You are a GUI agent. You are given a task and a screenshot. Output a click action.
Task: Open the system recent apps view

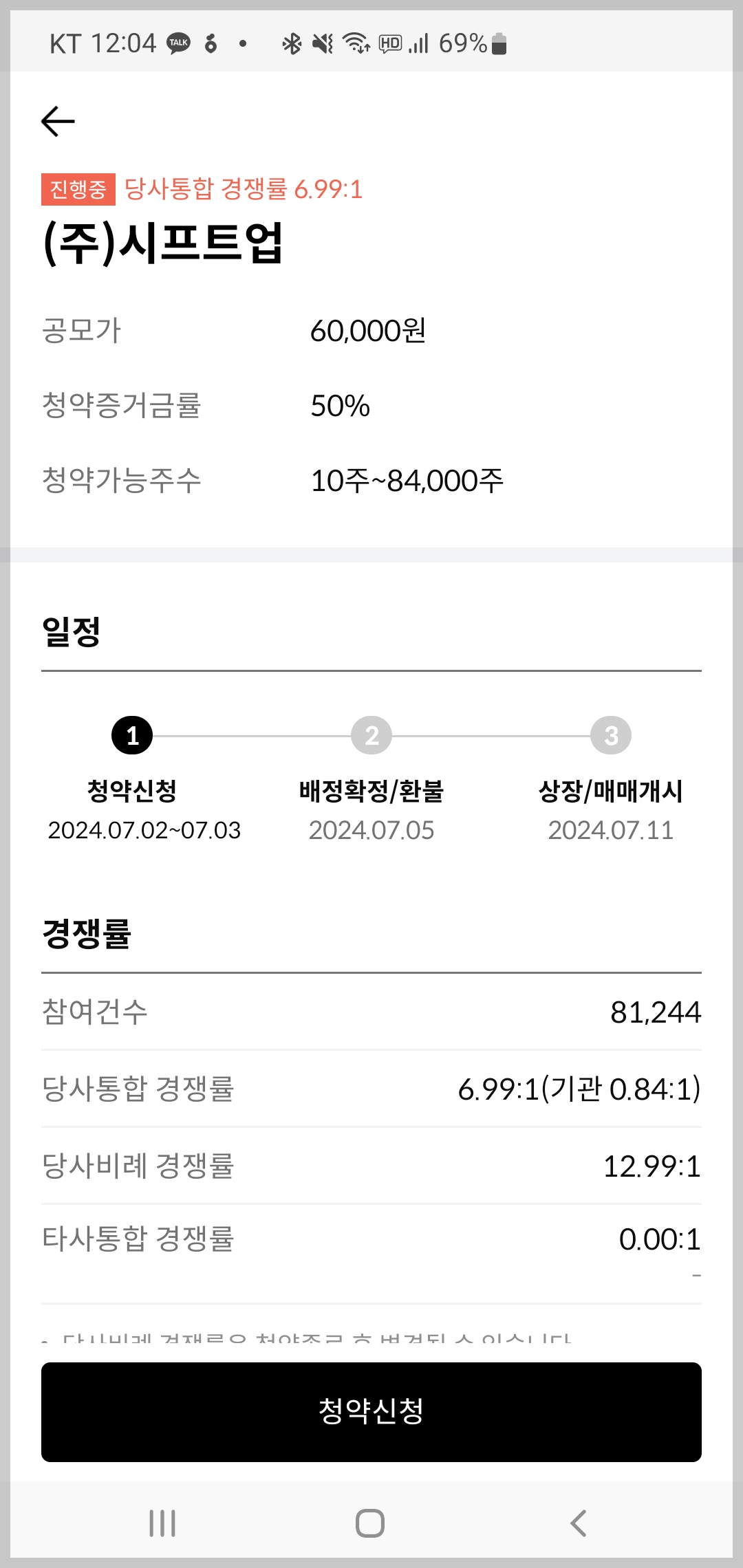click(162, 1523)
